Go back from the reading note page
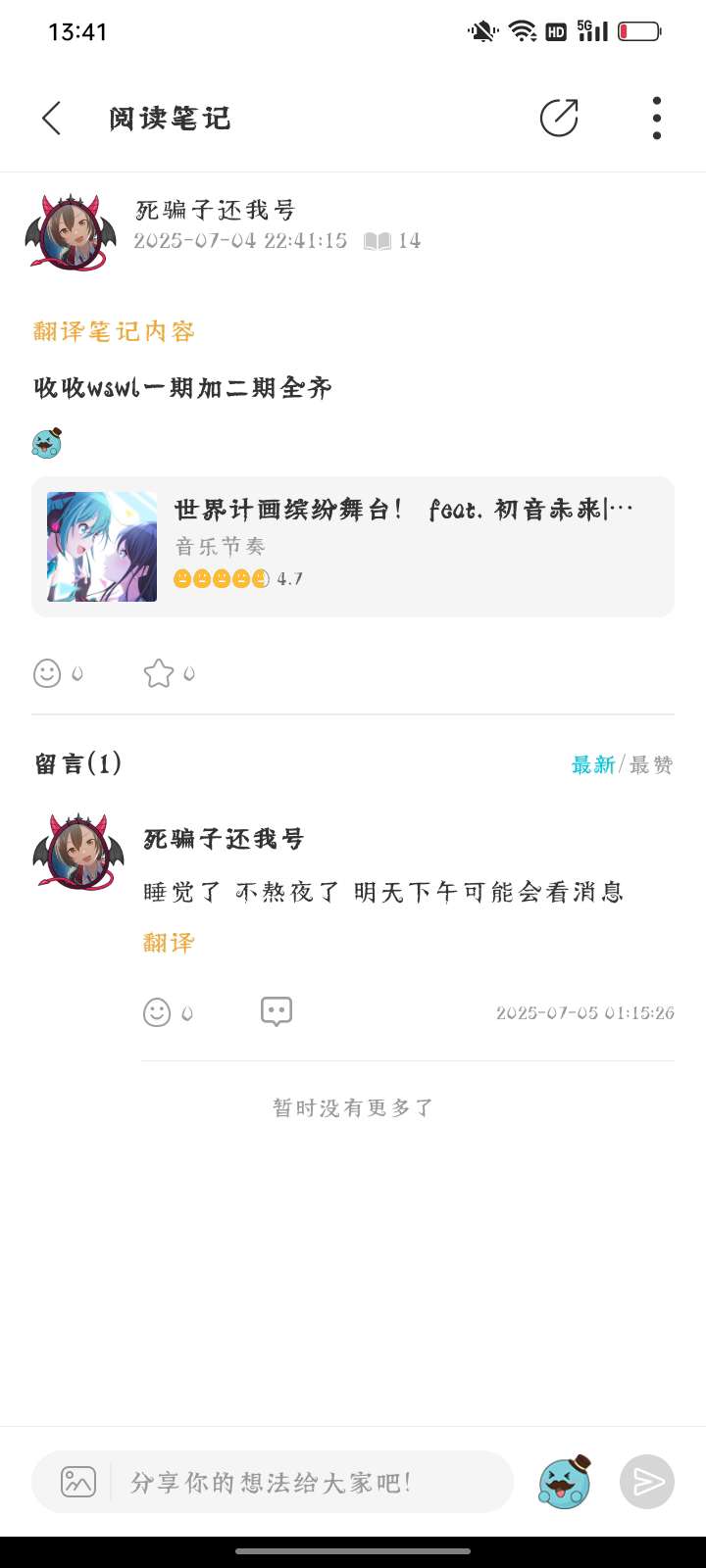The height and width of the screenshot is (1568, 706). click(52, 119)
